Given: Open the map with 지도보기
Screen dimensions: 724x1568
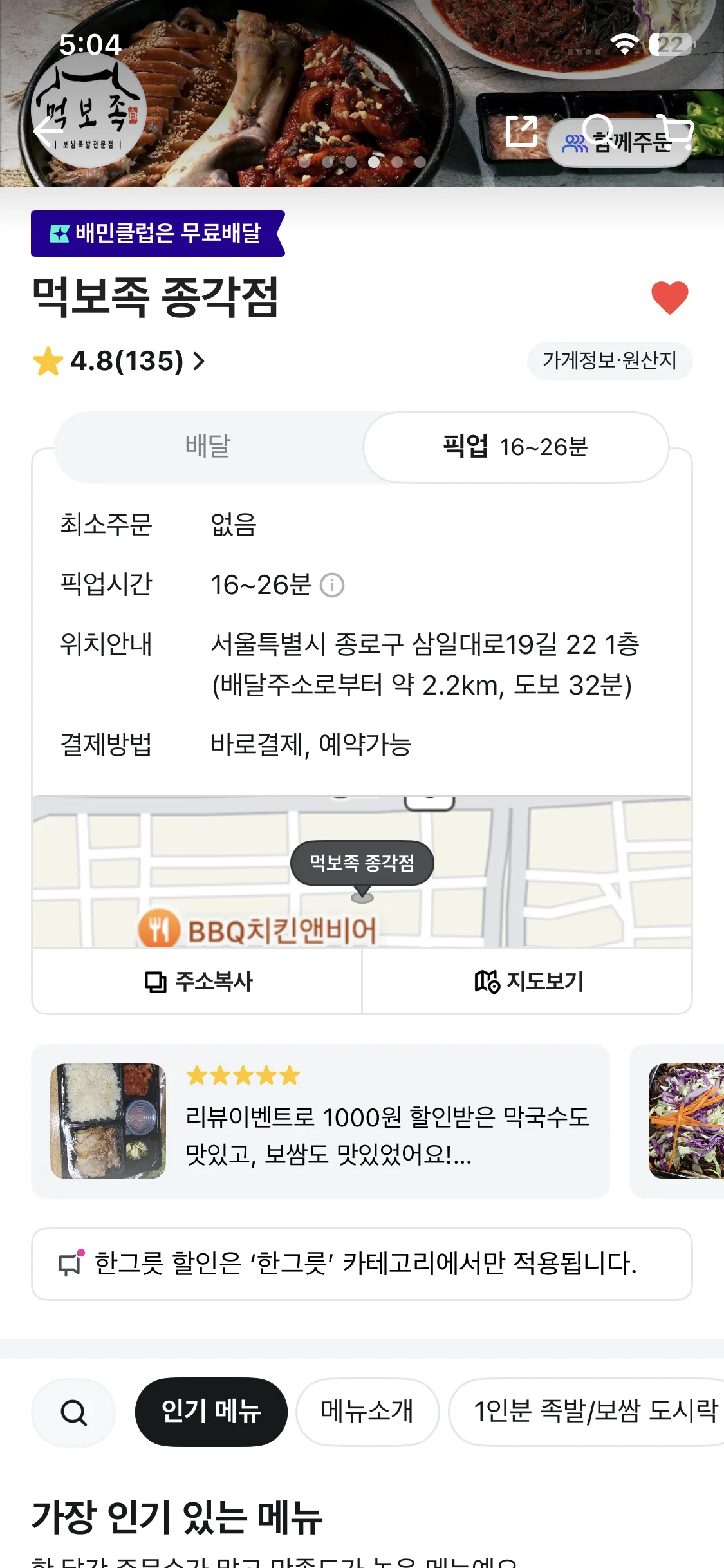Looking at the screenshot, I should click(x=528, y=982).
